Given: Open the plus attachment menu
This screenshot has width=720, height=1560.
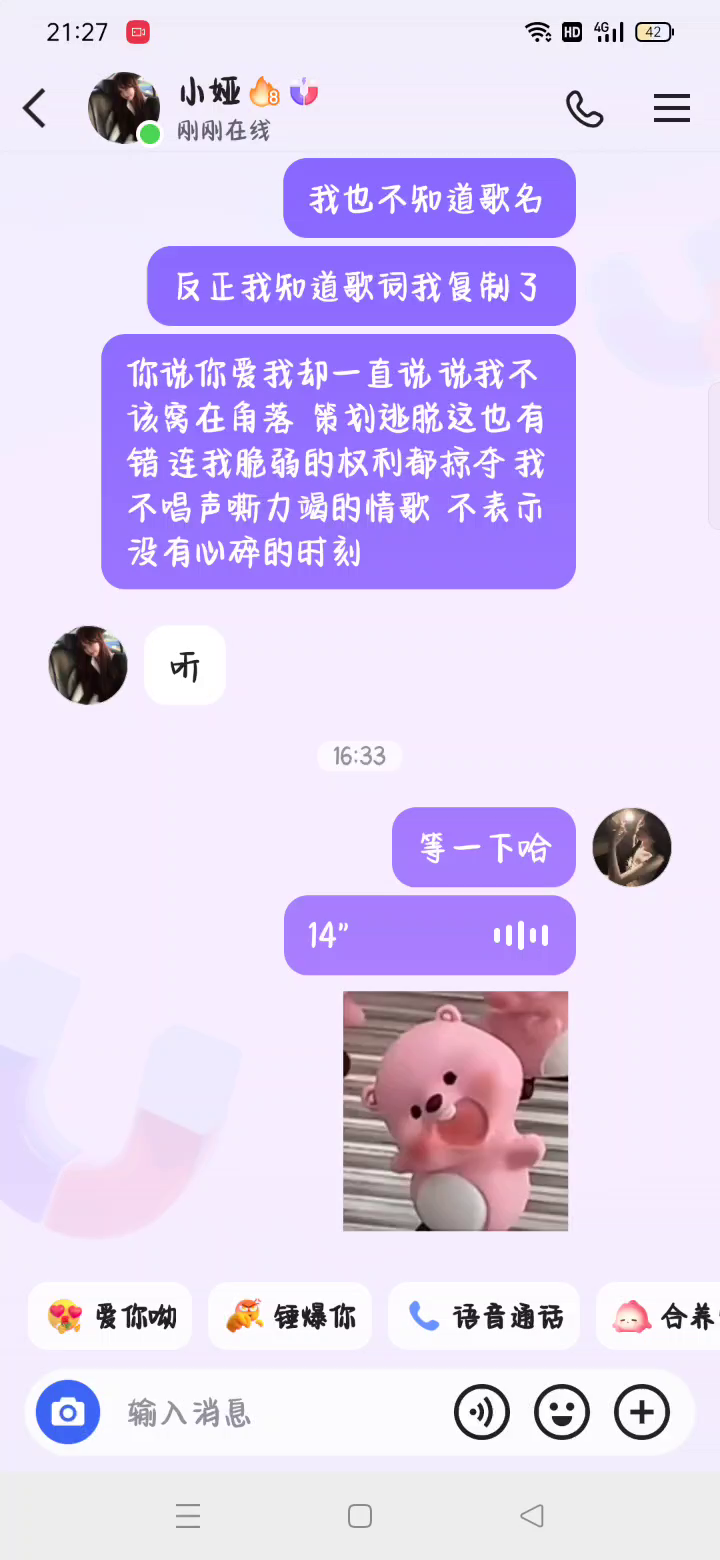Looking at the screenshot, I should coord(642,1412).
